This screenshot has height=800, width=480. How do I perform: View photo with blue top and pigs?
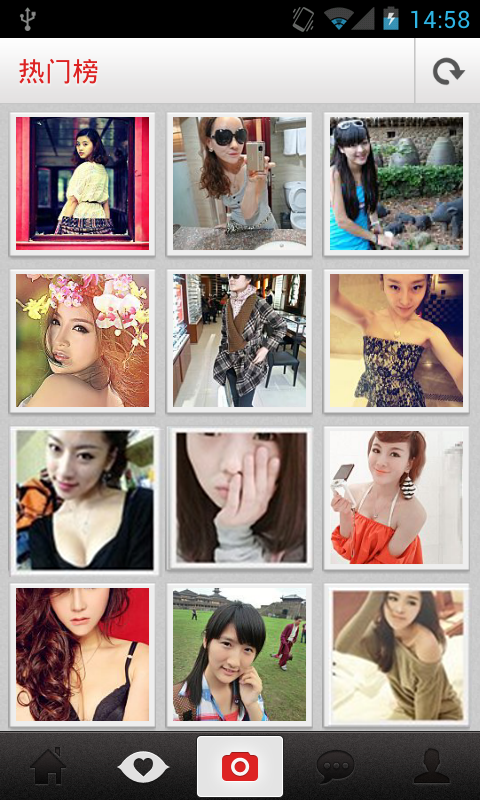point(396,184)
